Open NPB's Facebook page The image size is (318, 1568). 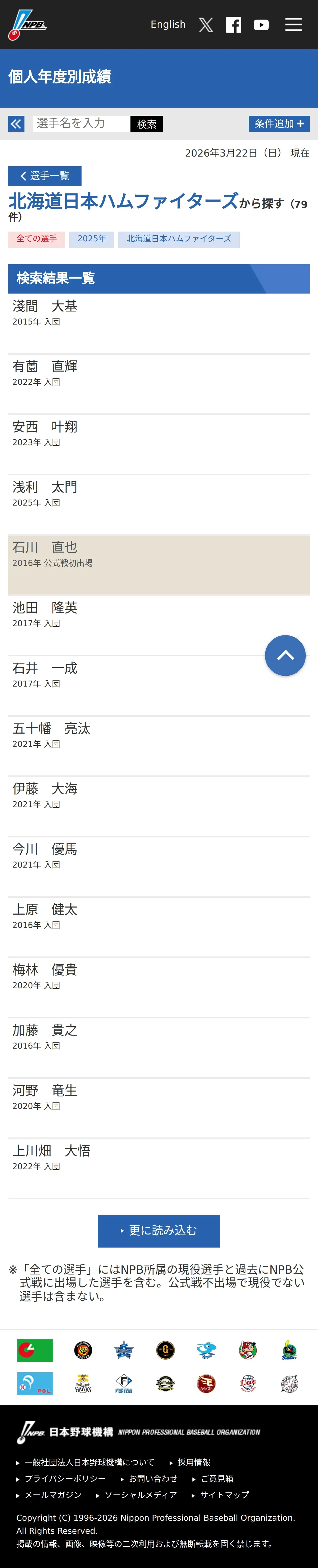coord(233,24)
